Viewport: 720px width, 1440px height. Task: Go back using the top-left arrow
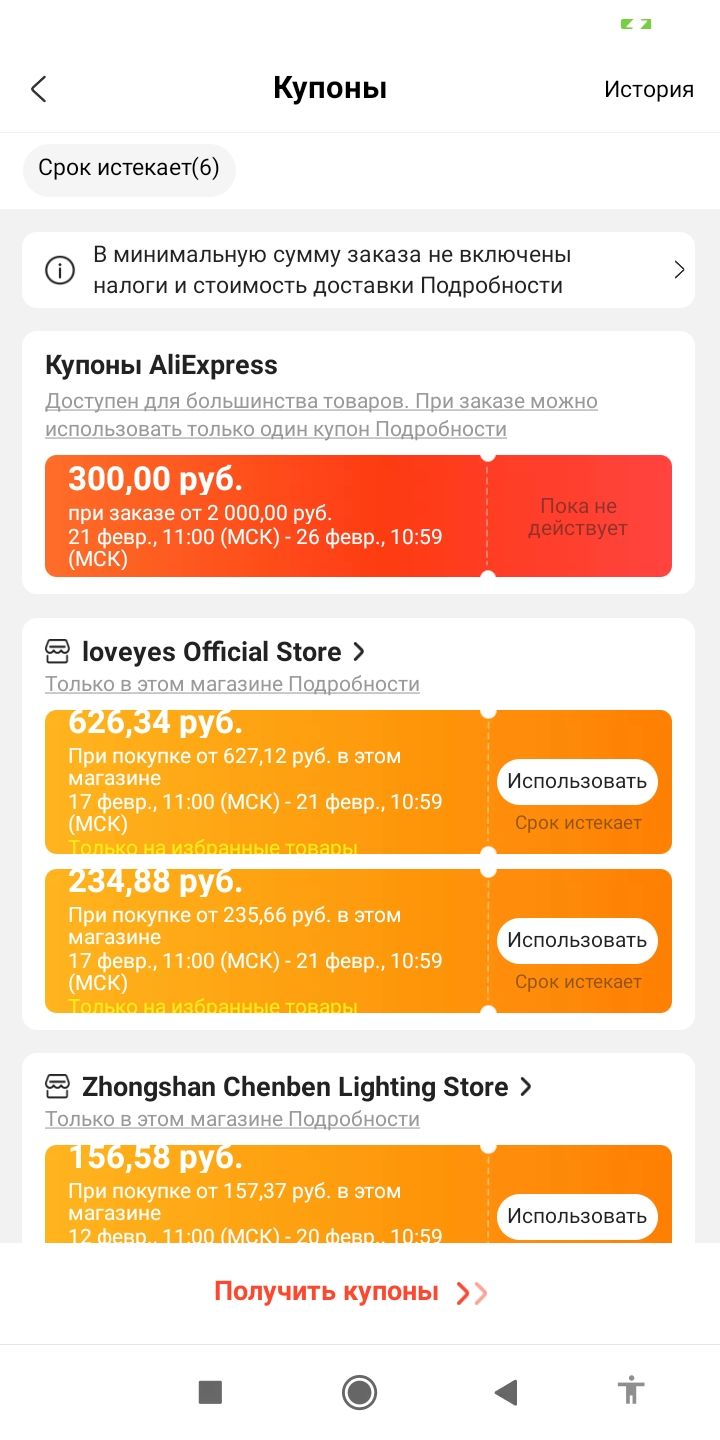pos(39,89)
